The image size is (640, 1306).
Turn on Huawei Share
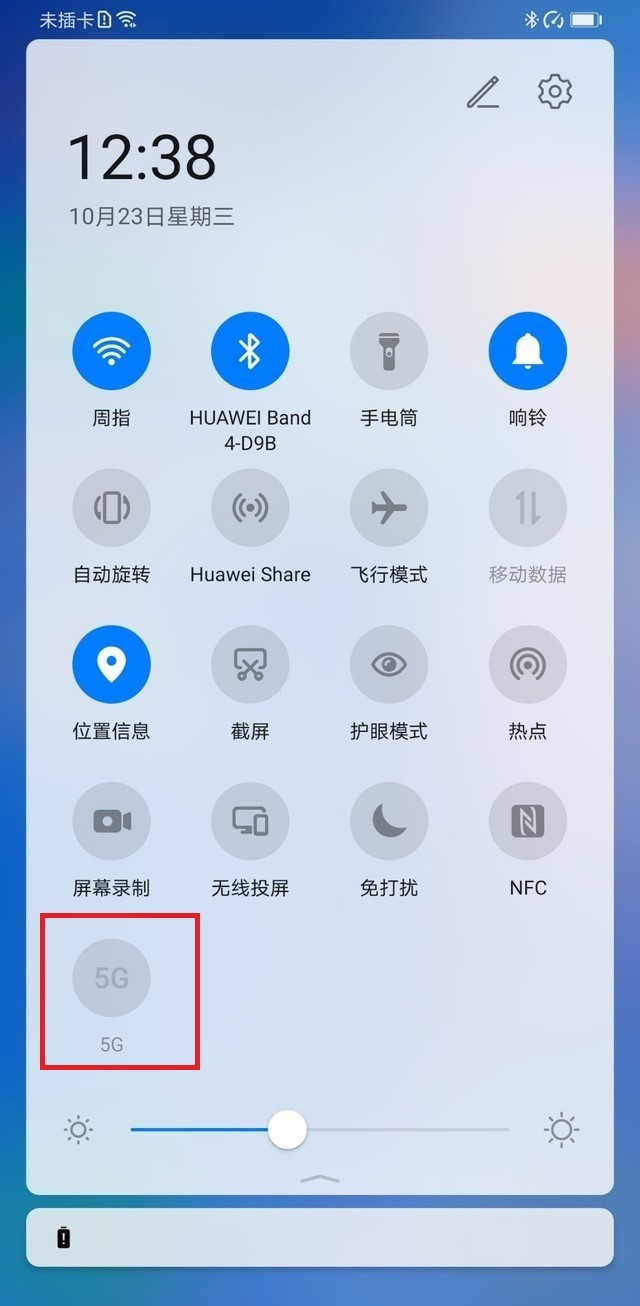[250, 508]
